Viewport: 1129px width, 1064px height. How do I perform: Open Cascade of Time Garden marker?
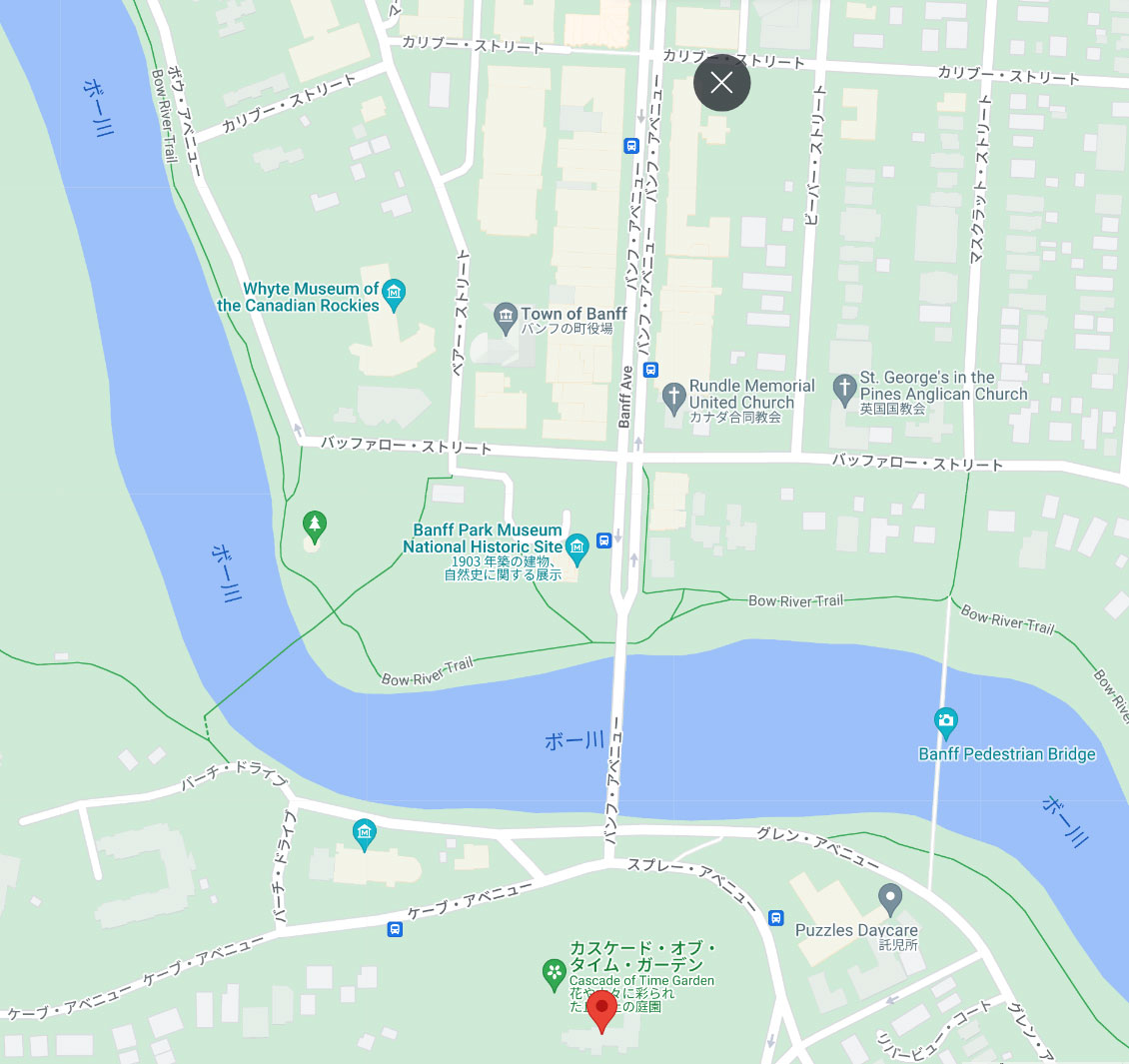pos(554,972)
